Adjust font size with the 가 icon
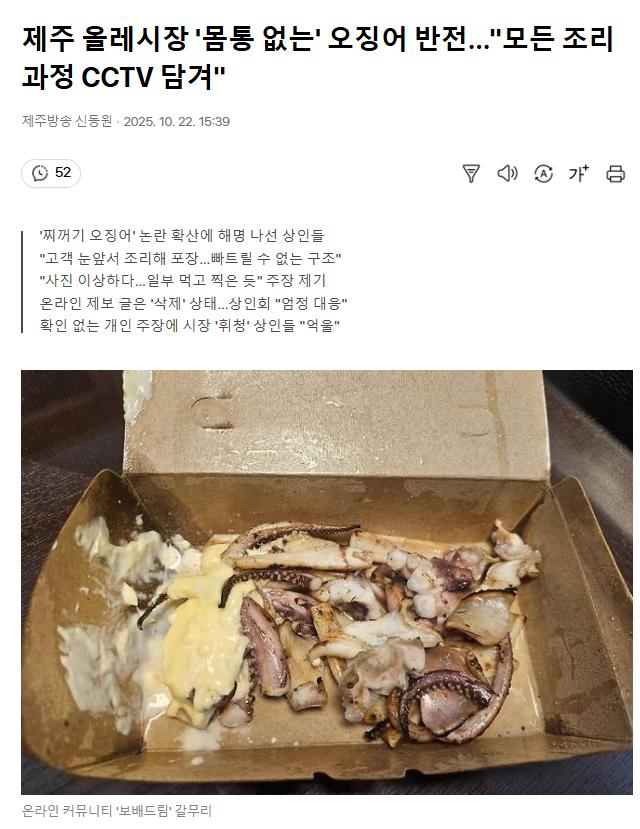 click(x=579, y=173)
